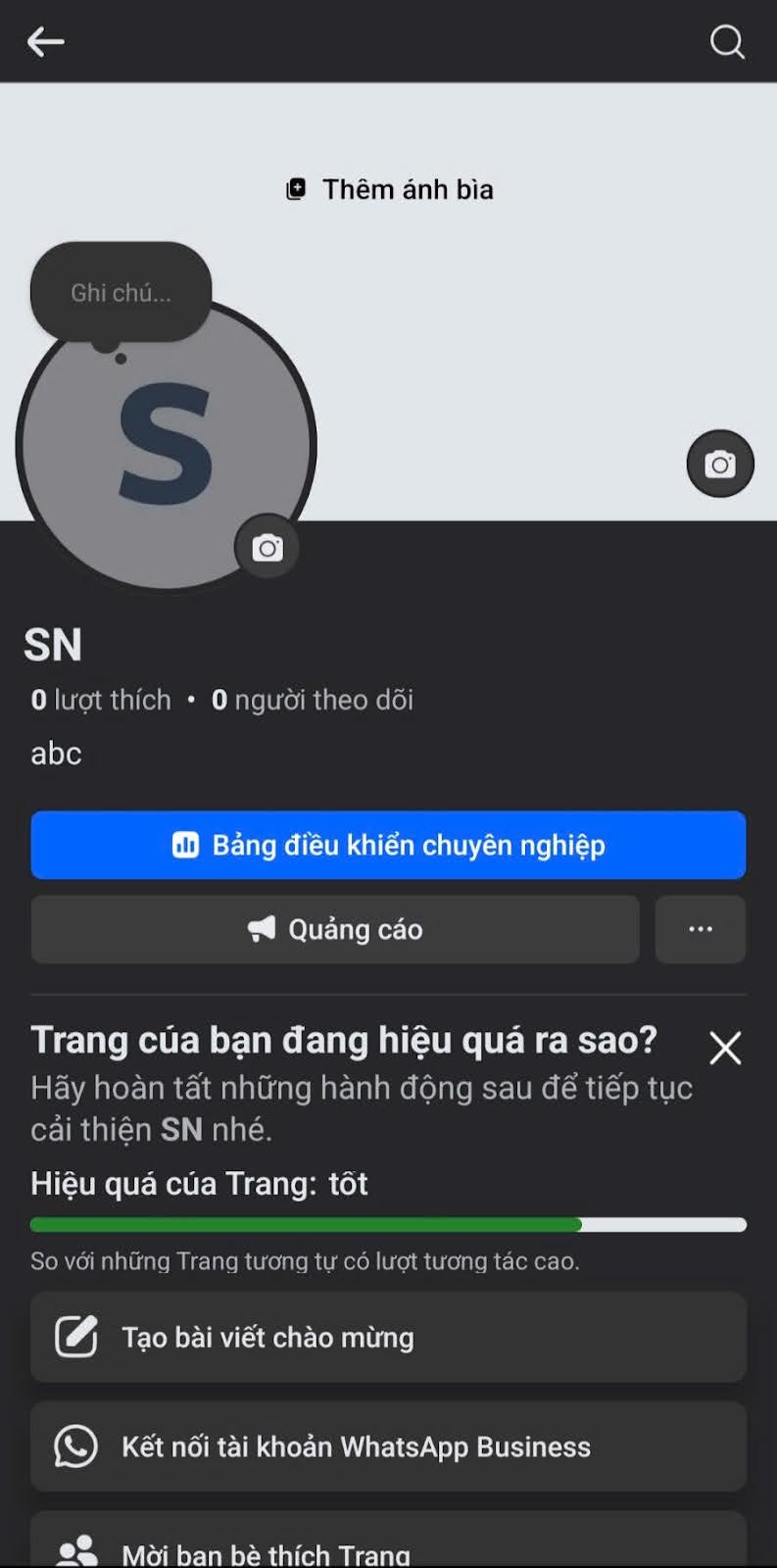Choose Kết nối tài khoản WhatsApp Business

pyautogui.click(x=388, y=1446)
